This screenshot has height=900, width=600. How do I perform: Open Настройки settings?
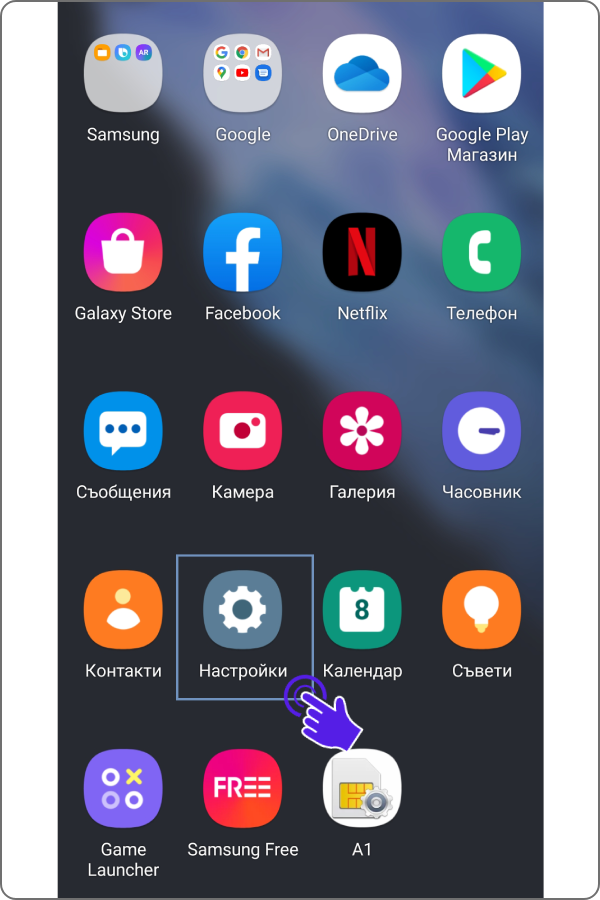pyautogui.click(x=243, y=610)
